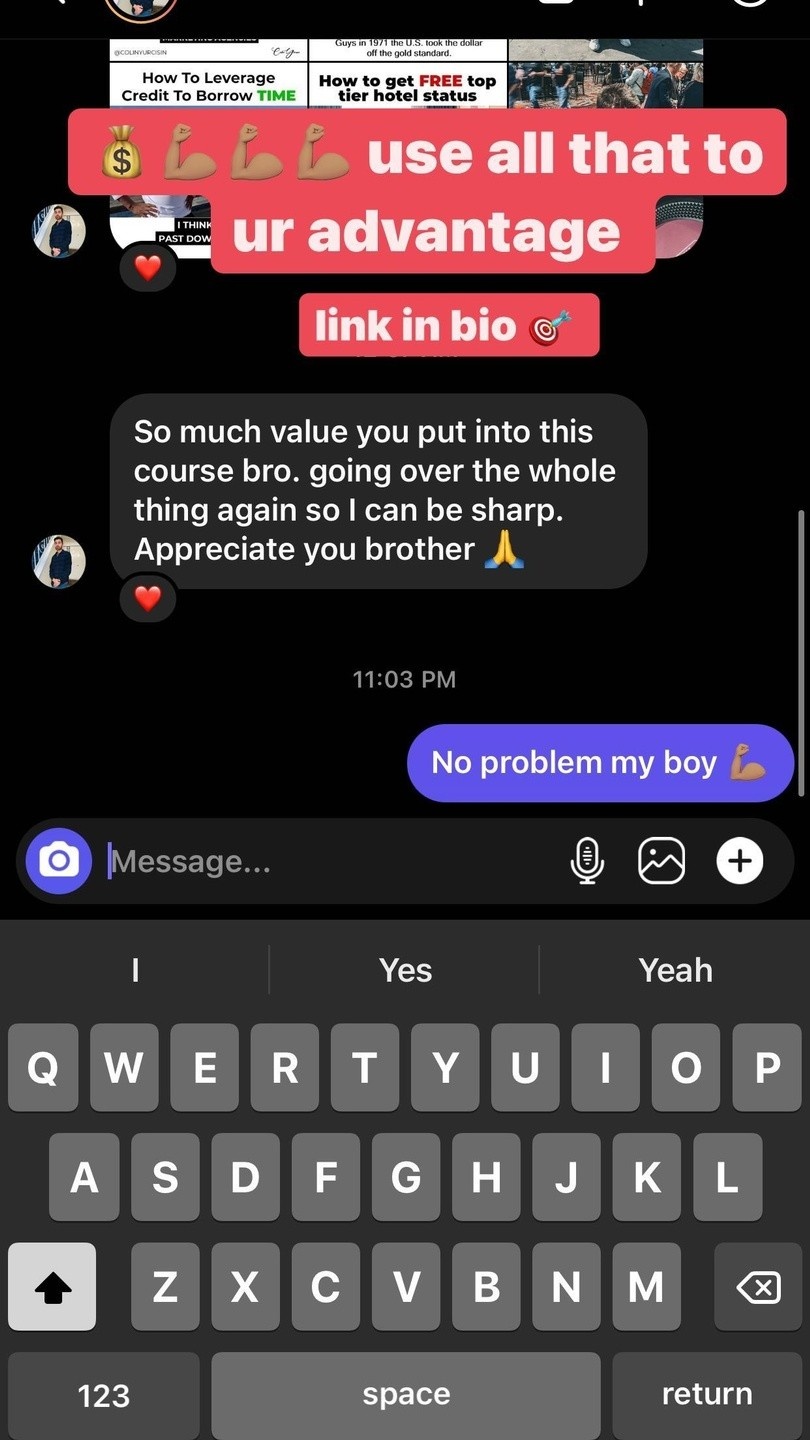Insert the "I" word suggestion
Viewport: 810px width, 1440px height.
pyautogui.click(x=135, y=970)
